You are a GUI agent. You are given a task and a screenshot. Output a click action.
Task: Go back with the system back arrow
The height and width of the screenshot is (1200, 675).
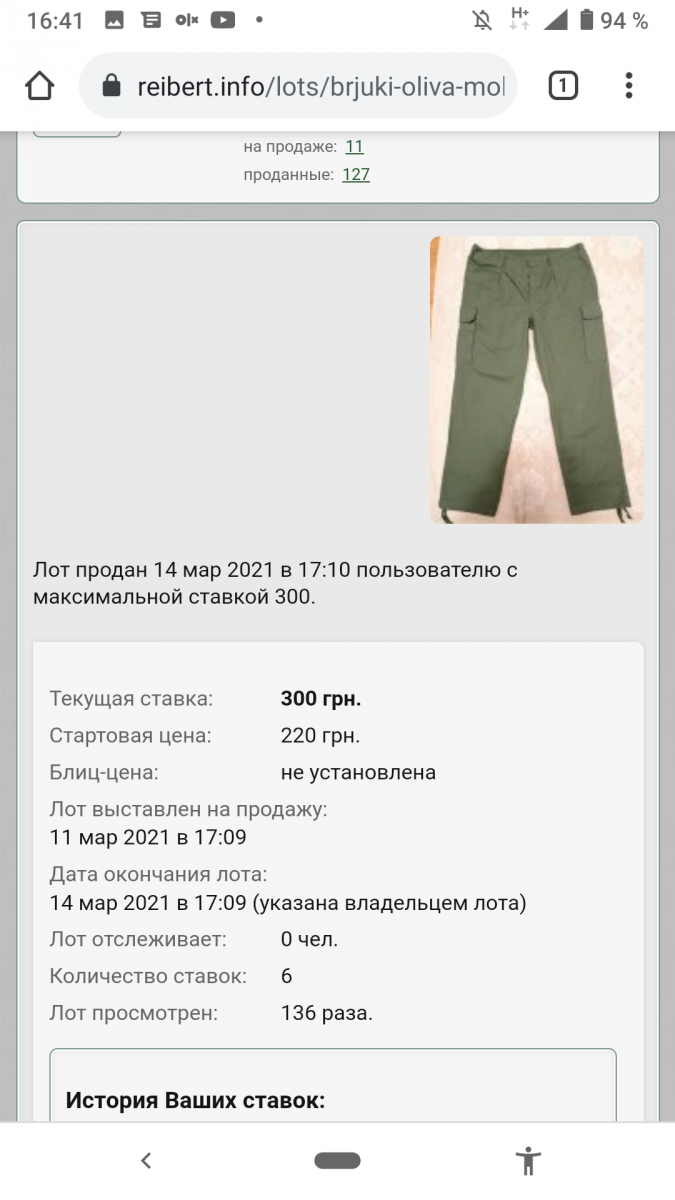pyautogui.click(x=146, y=1160)
